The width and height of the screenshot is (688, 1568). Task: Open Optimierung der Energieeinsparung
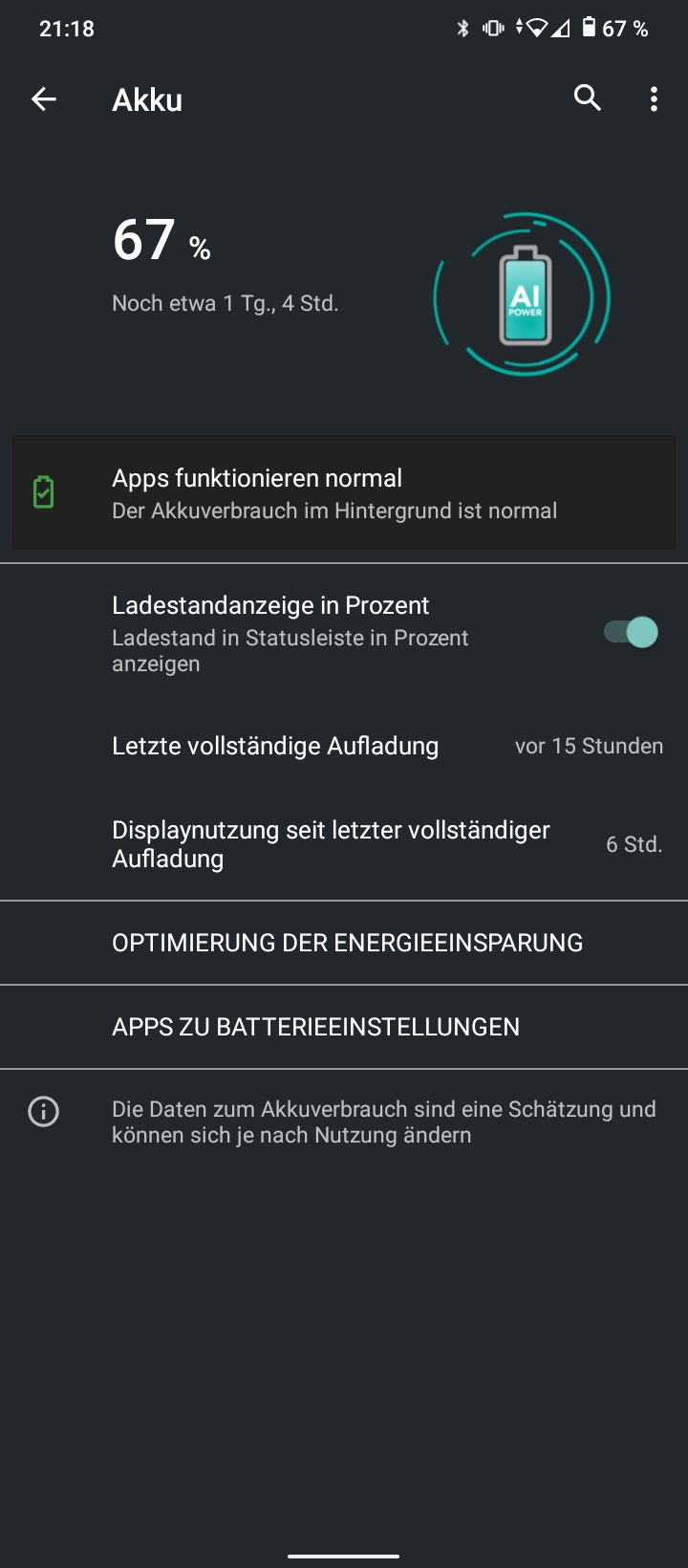point(344,943)
